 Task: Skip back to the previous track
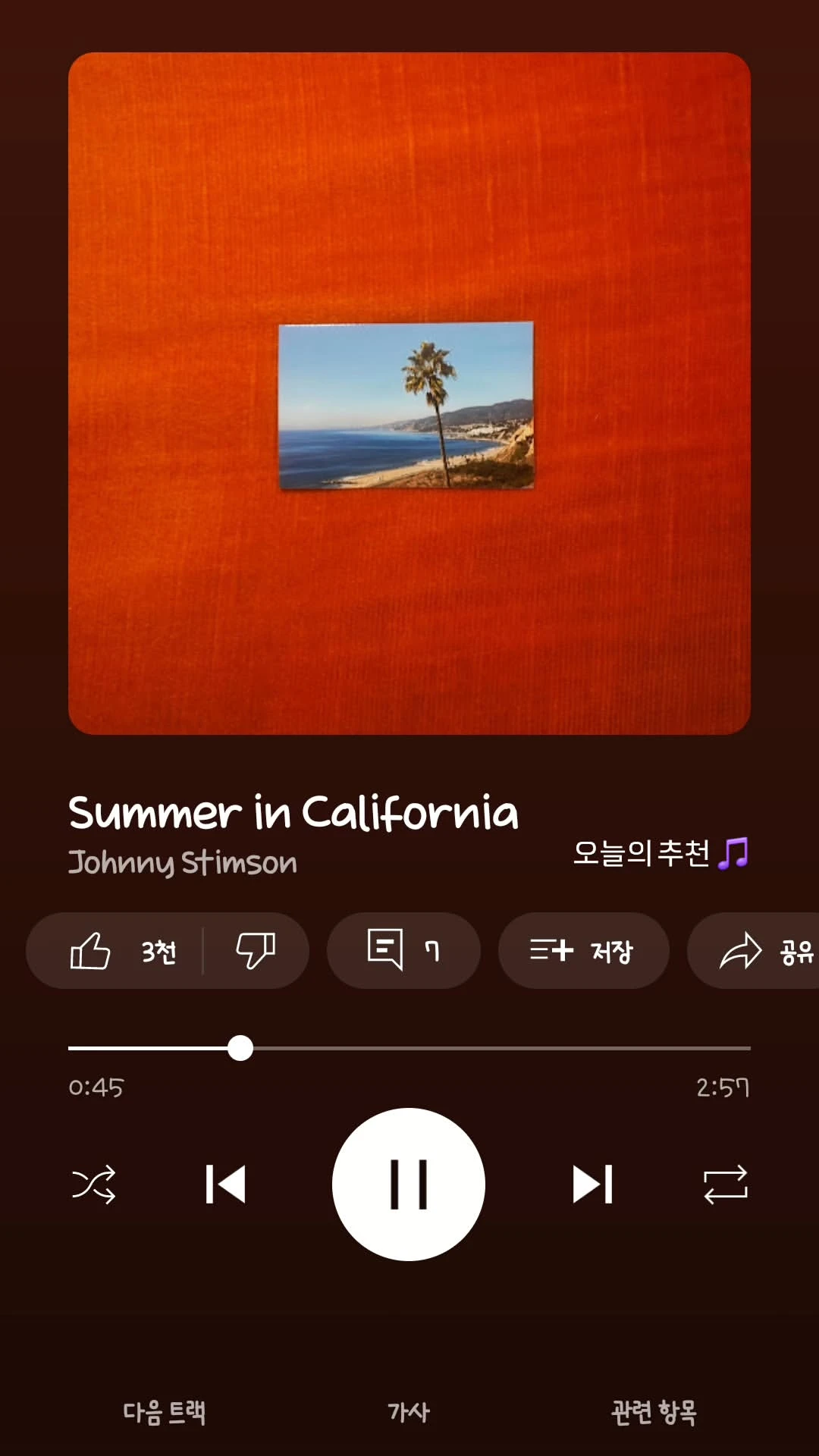coord(225,1185)
